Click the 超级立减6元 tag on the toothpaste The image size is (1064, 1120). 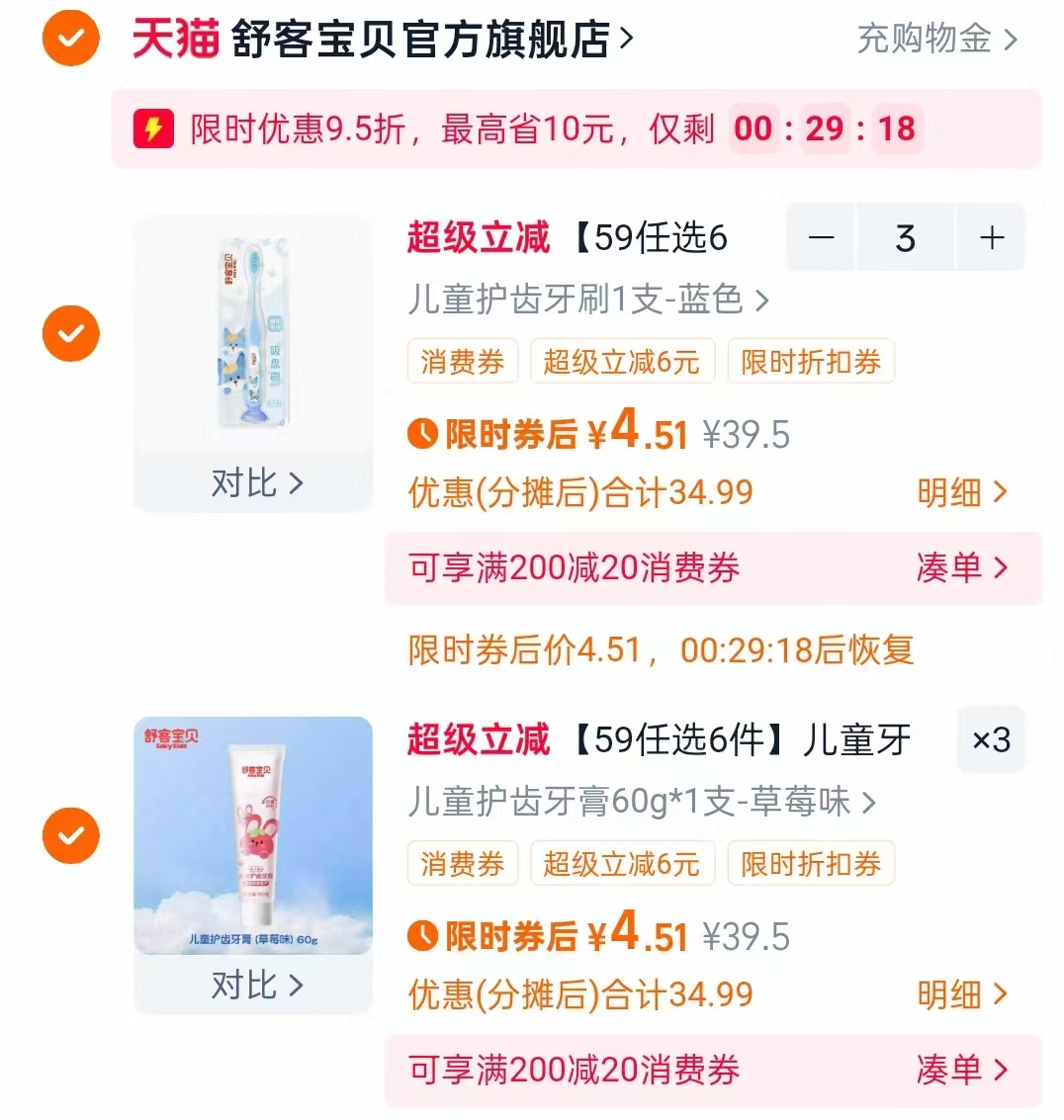tap(622, 863)
